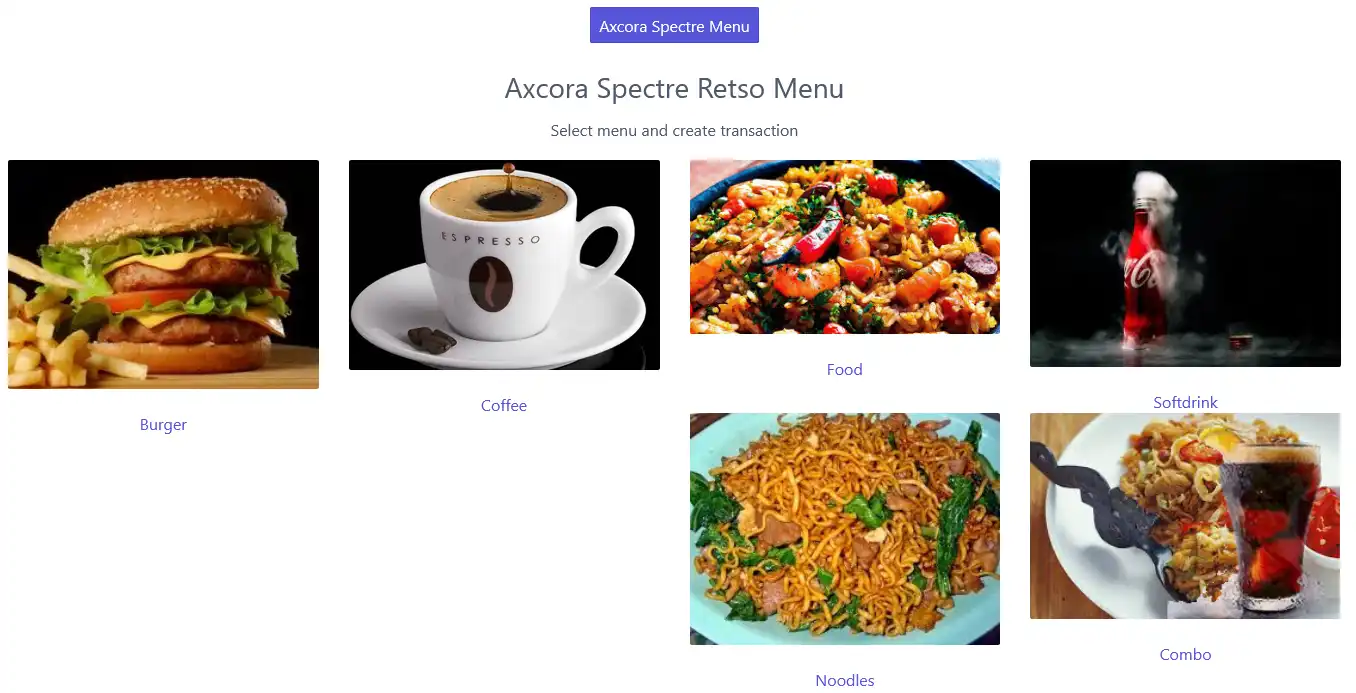Tap the Axcora Spectre Menu button
The height and width of the screenshot is (693, 1356).
coord(674,26)
